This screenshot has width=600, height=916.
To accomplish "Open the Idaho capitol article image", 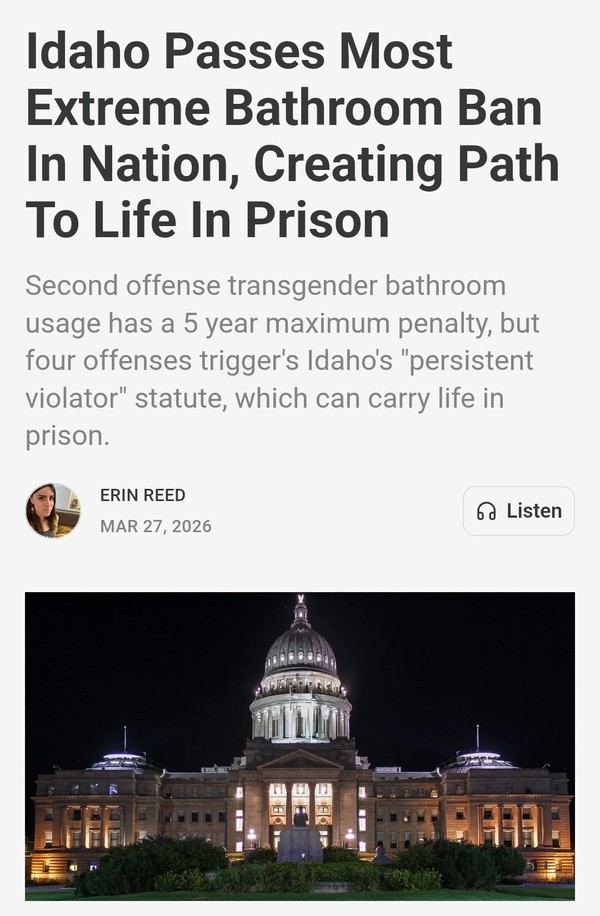I will [300, 745].
